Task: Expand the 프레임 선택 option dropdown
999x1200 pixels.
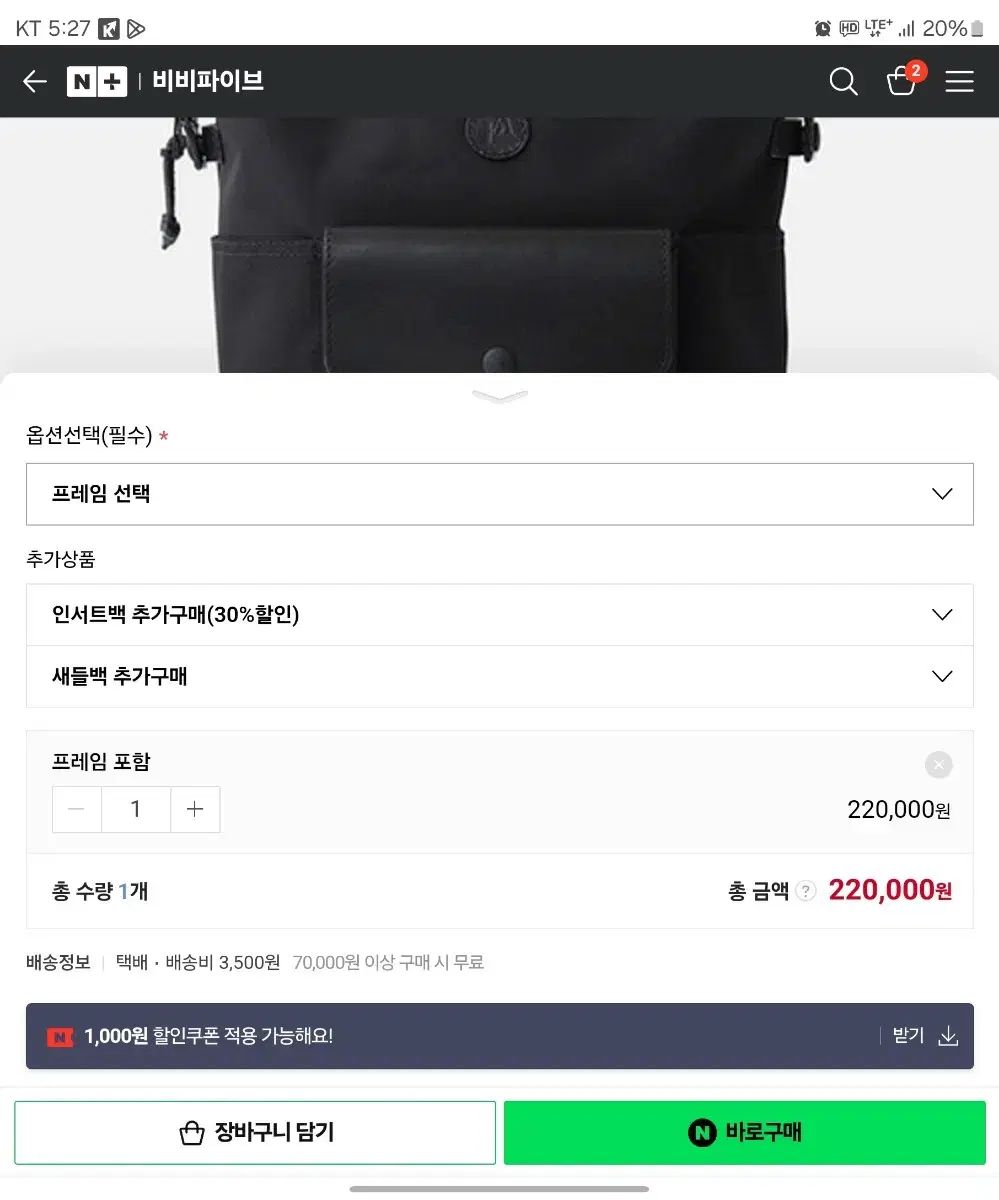Action: pos(499,494)
